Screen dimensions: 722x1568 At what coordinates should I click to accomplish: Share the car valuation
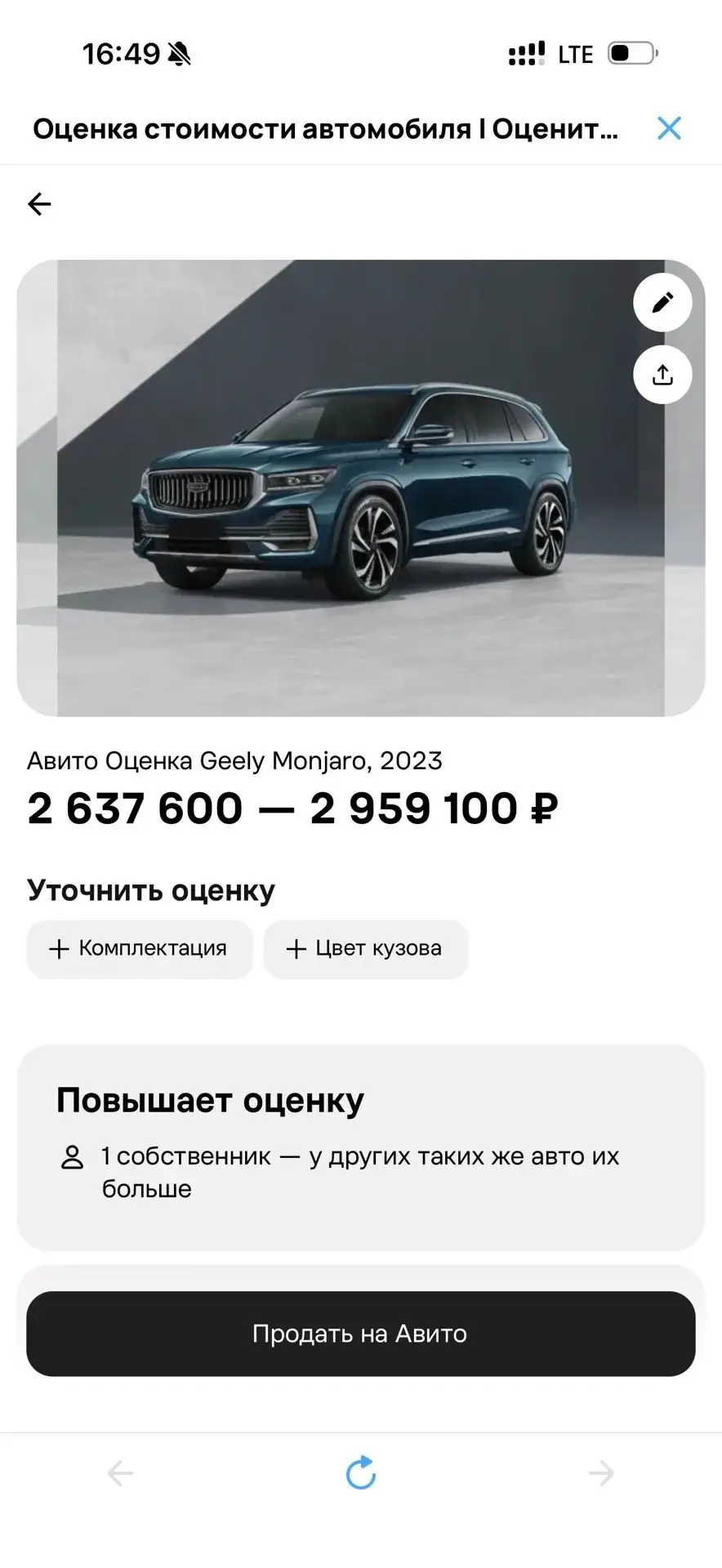point(662,374)
